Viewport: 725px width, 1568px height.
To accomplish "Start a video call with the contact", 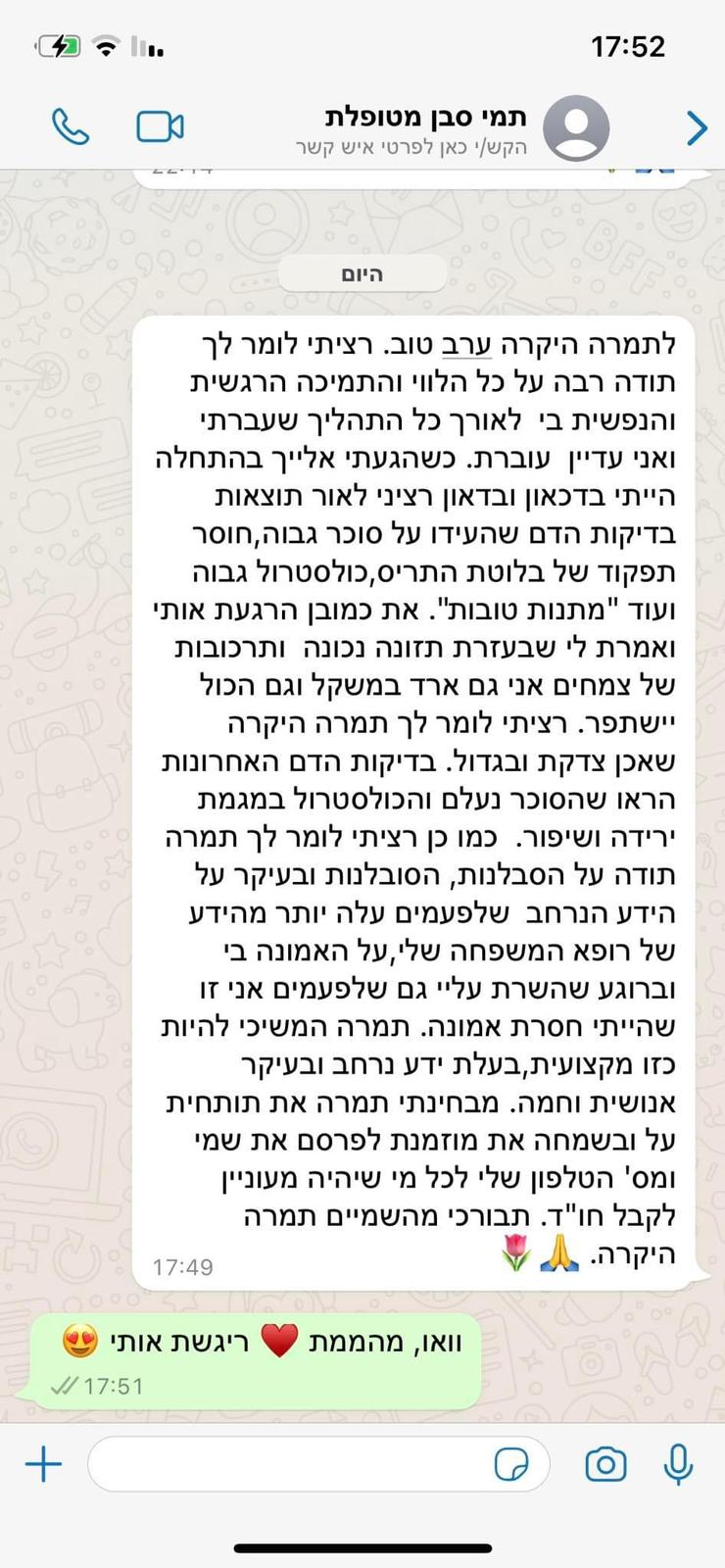I will pyautogui.click(x=160, y=127).
